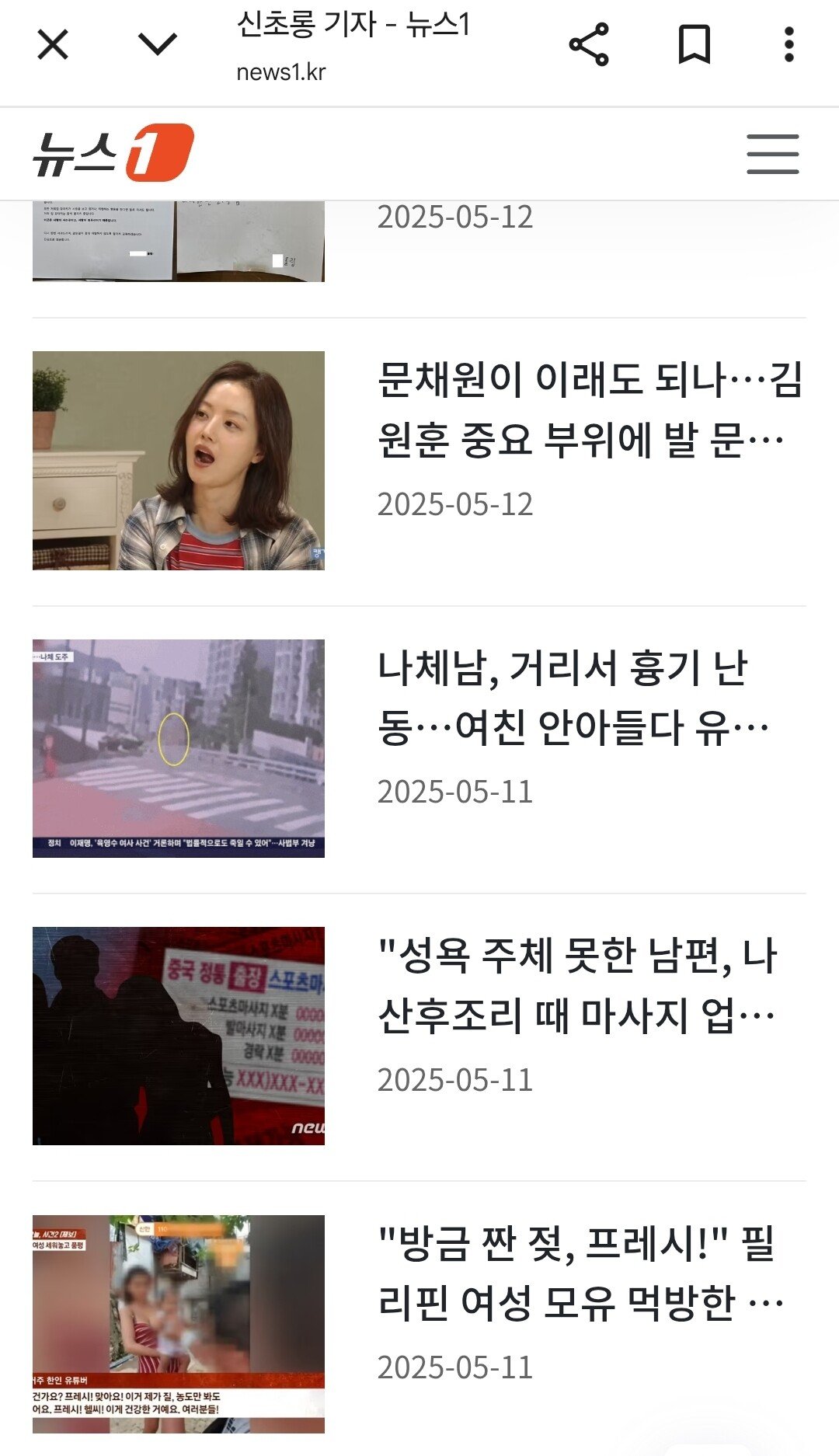Open the partially visible document photo article

[179, 241]
